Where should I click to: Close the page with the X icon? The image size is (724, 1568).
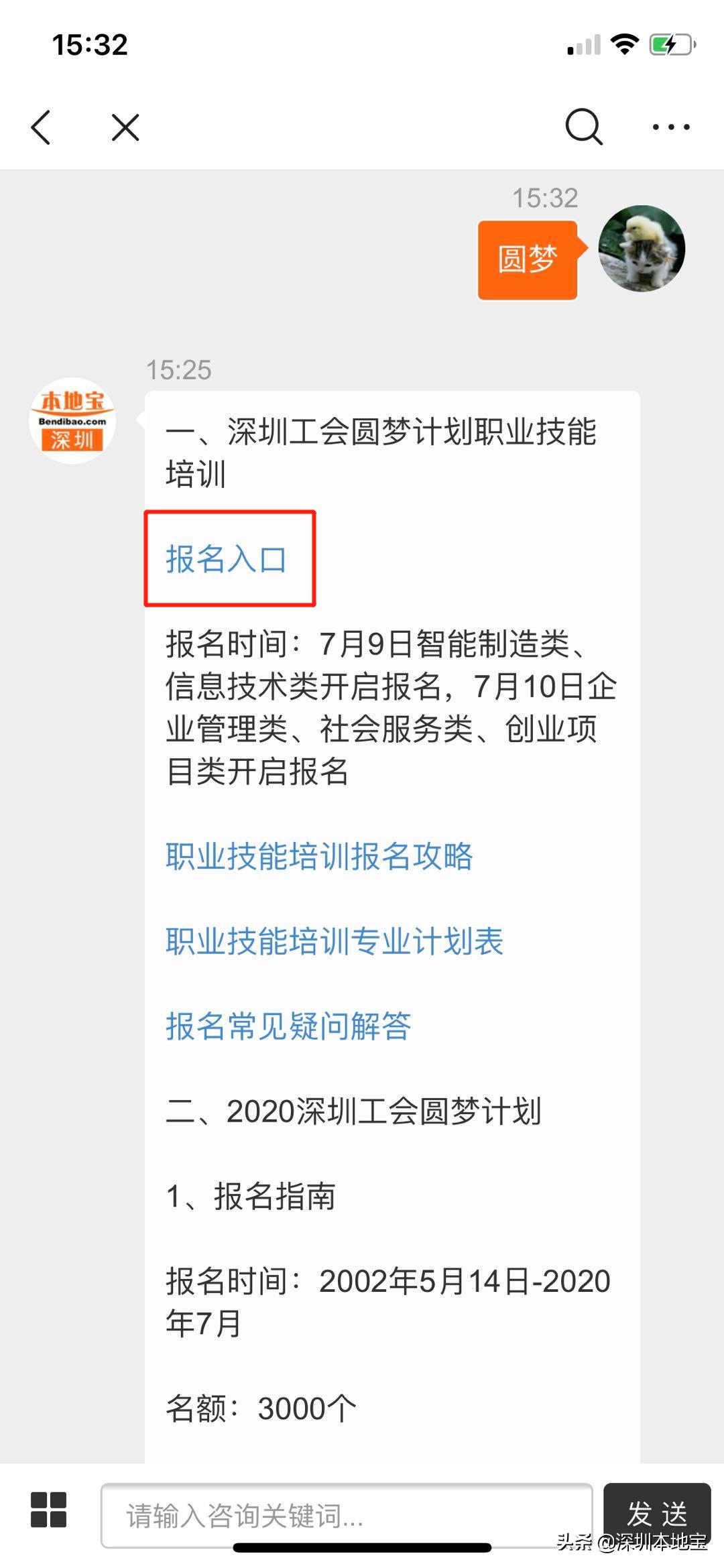(125, 127)
